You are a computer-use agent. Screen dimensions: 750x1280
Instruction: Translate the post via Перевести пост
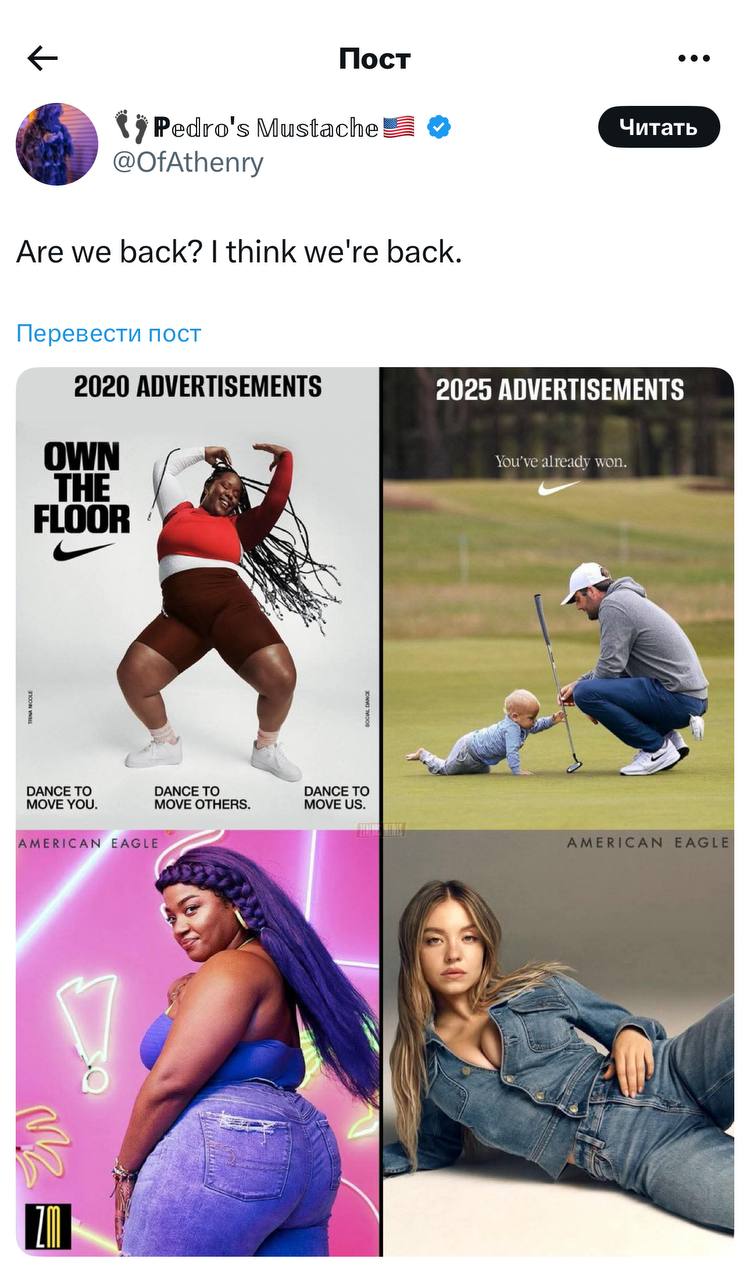pyautogui.click(x=108, y=334)
